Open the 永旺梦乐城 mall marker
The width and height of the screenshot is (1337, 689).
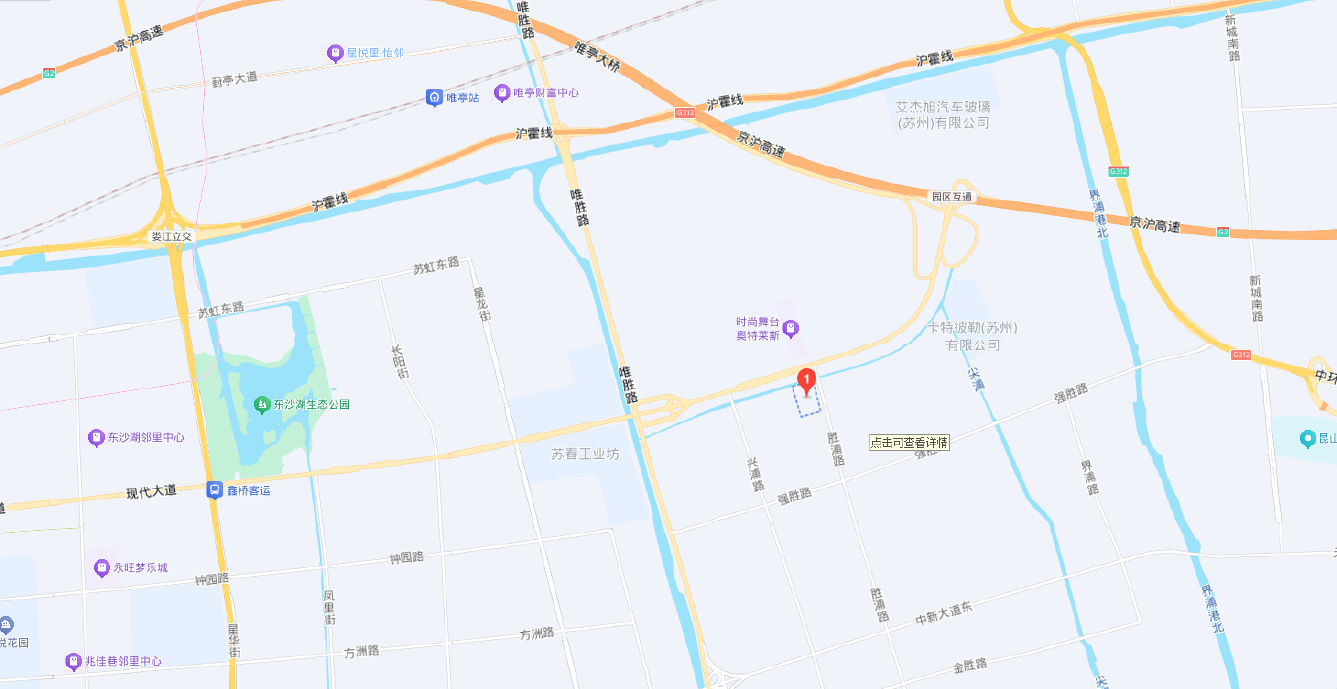click(101, 568)
